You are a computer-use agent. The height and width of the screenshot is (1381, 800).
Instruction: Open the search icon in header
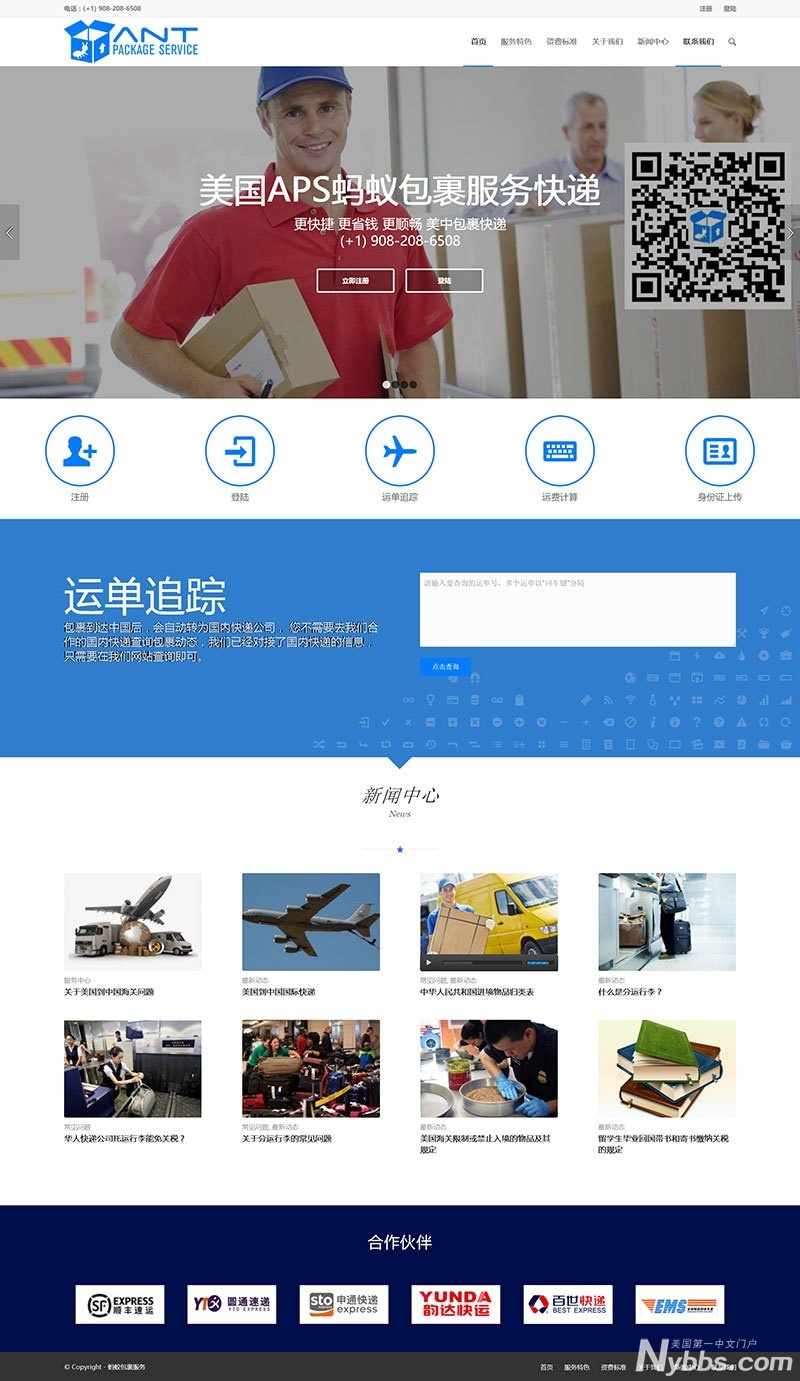click(732, 42)
